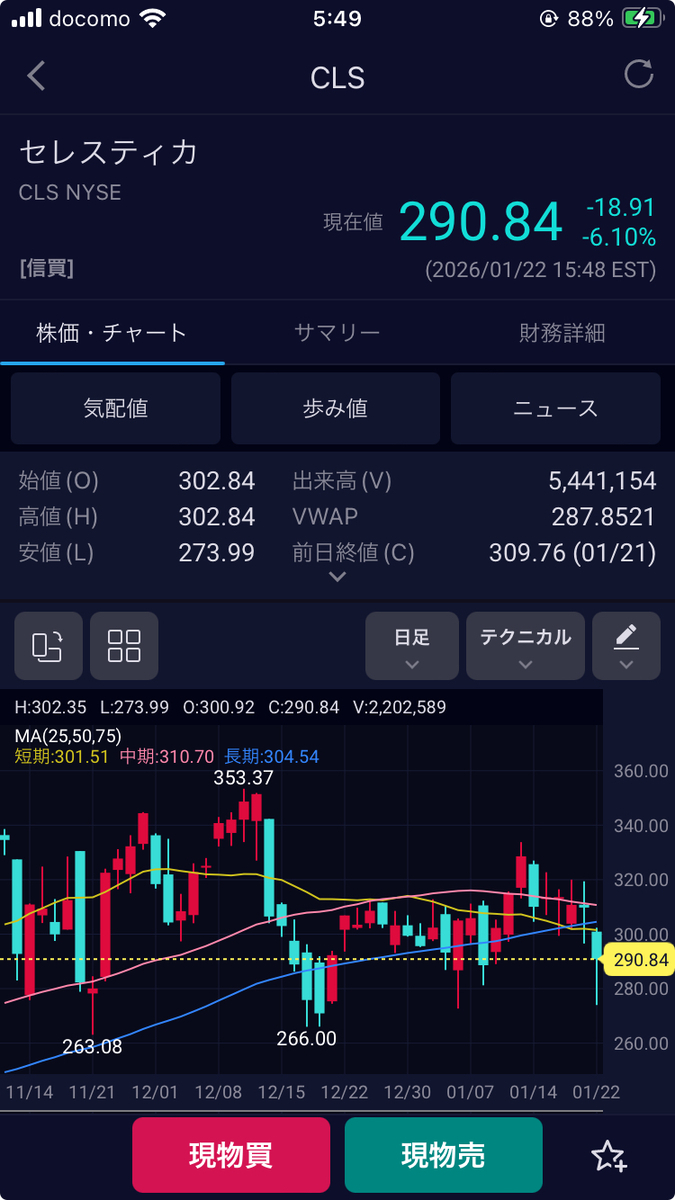Refresh the CLS quote data
The width and height of the screenshot is (675, 1200).
coord(638,75)
